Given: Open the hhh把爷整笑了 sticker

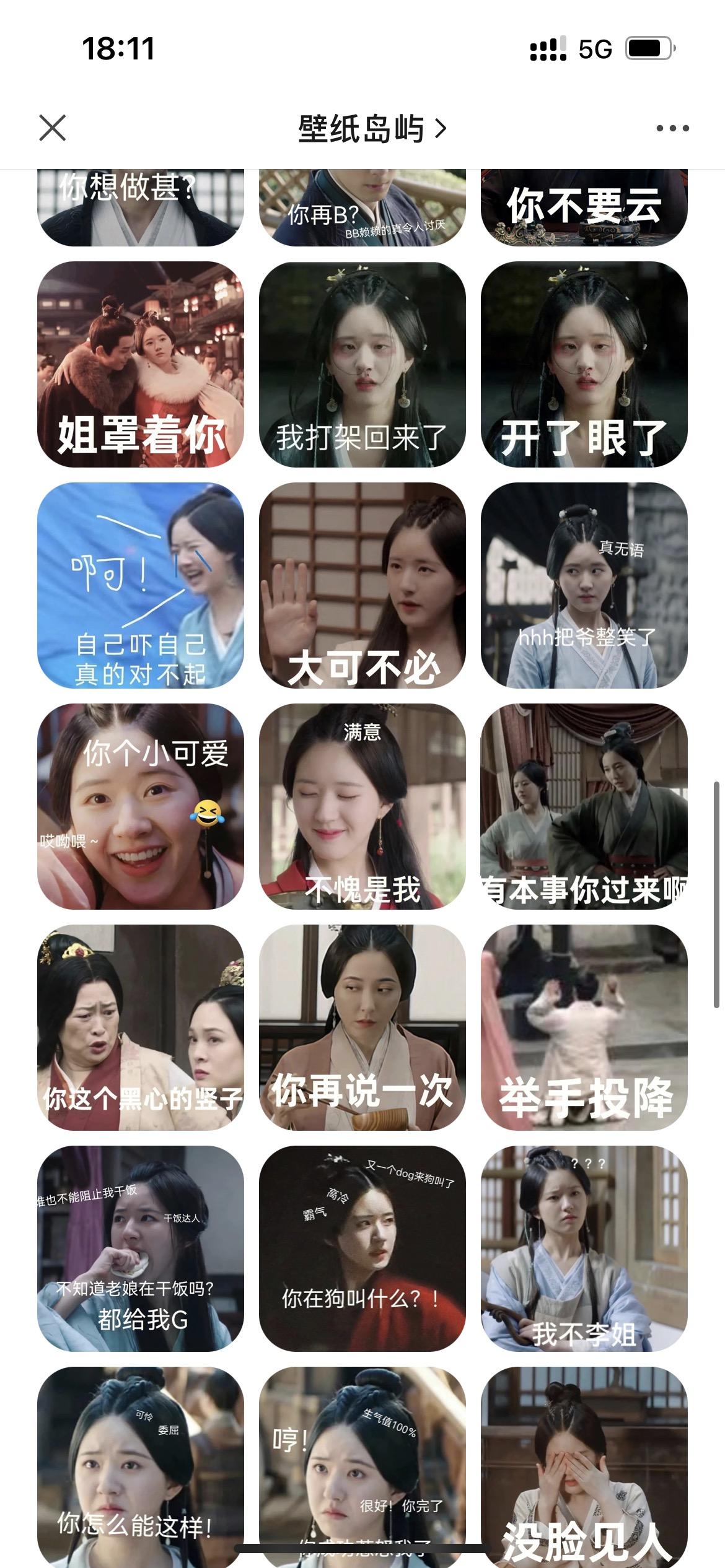Looking at the screenshot, I should [x=584, y=585].
